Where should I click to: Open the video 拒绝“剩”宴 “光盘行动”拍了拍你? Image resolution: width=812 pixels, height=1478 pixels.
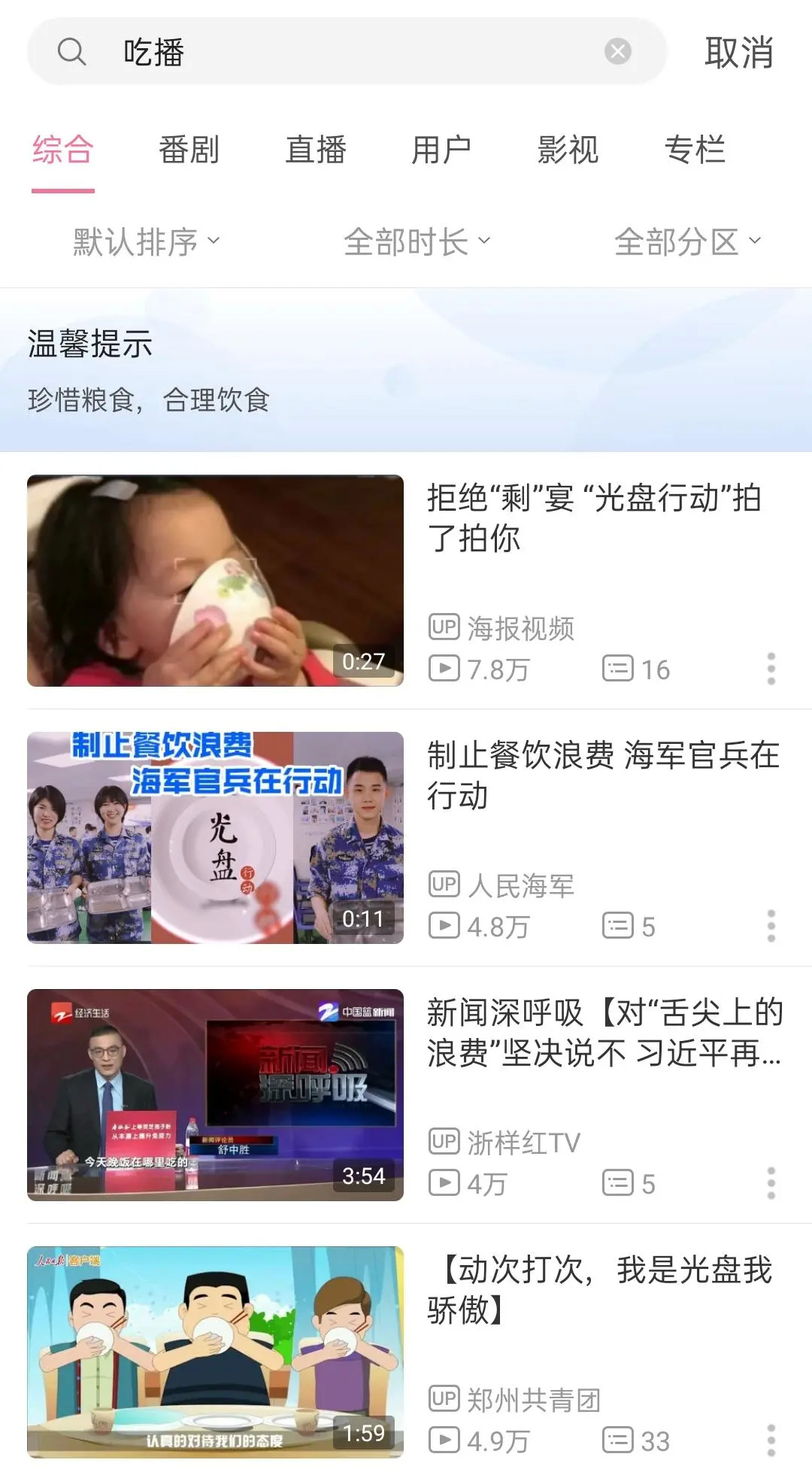tap(594, 517)
